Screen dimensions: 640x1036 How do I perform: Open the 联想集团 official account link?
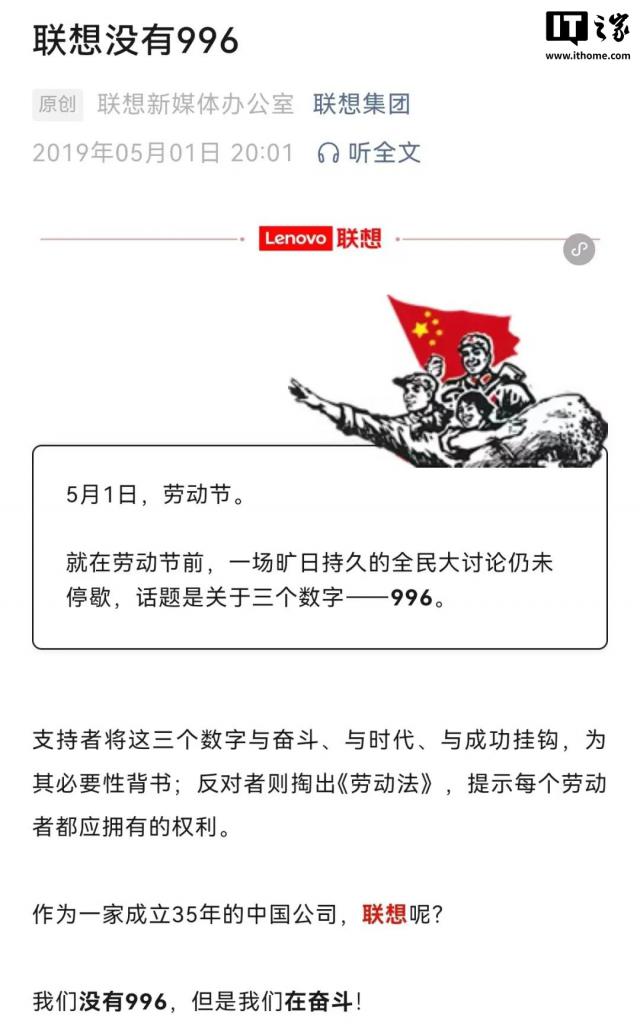(x=361, y=103)
